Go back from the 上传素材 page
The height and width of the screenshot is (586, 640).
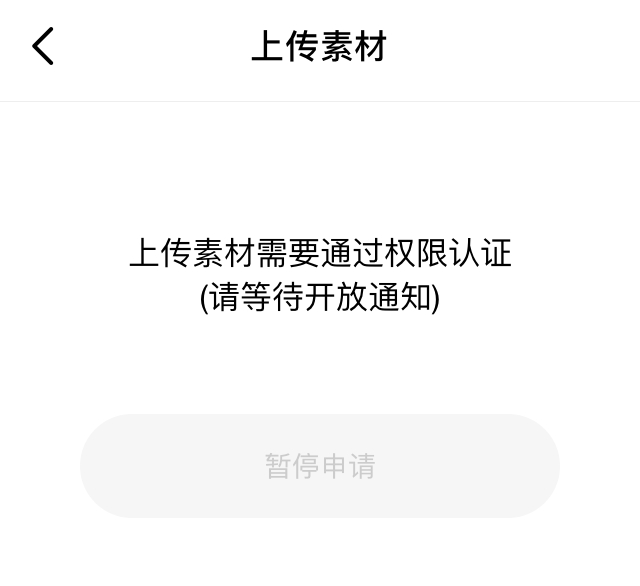click(43, 46)
